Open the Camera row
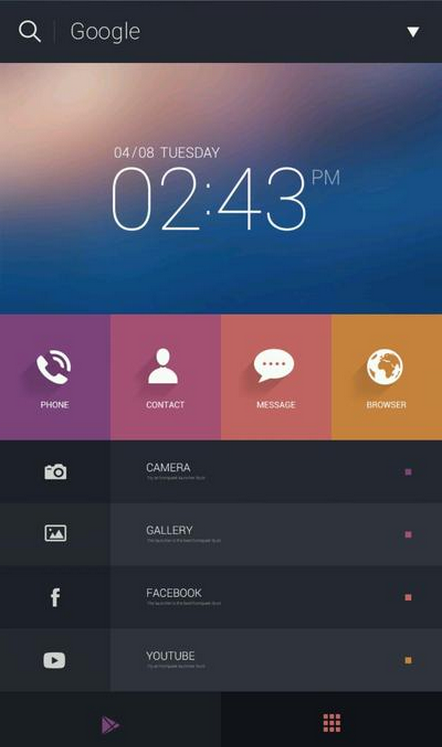Viewport: 442px width, 747px height. point(221,471)
